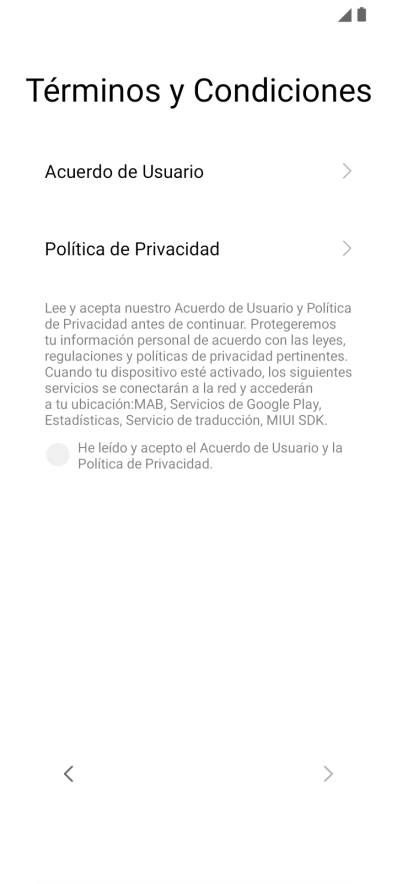Go back with the left arrow
The height and width of the screenshot is (884, 397).
(69, 774)
